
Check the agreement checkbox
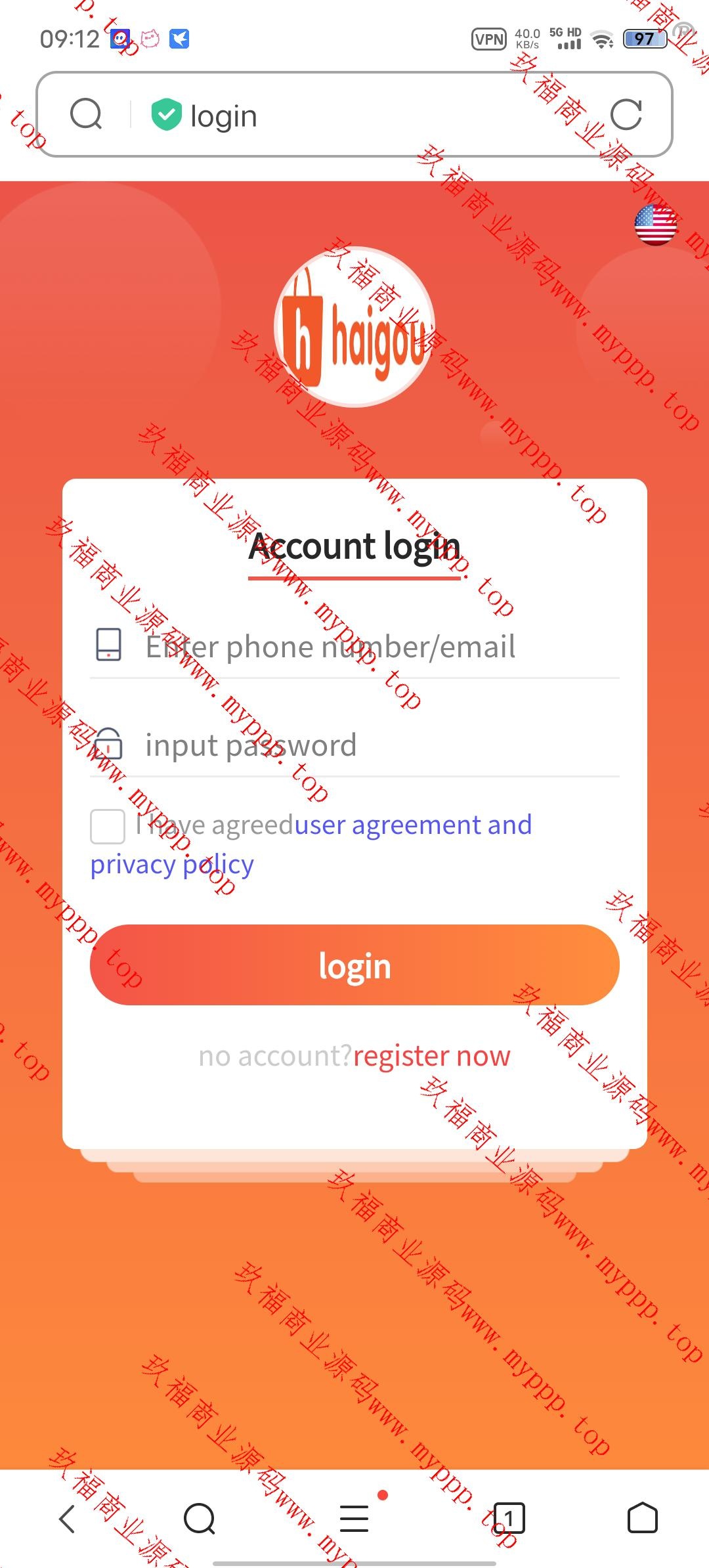click(108, 826)
